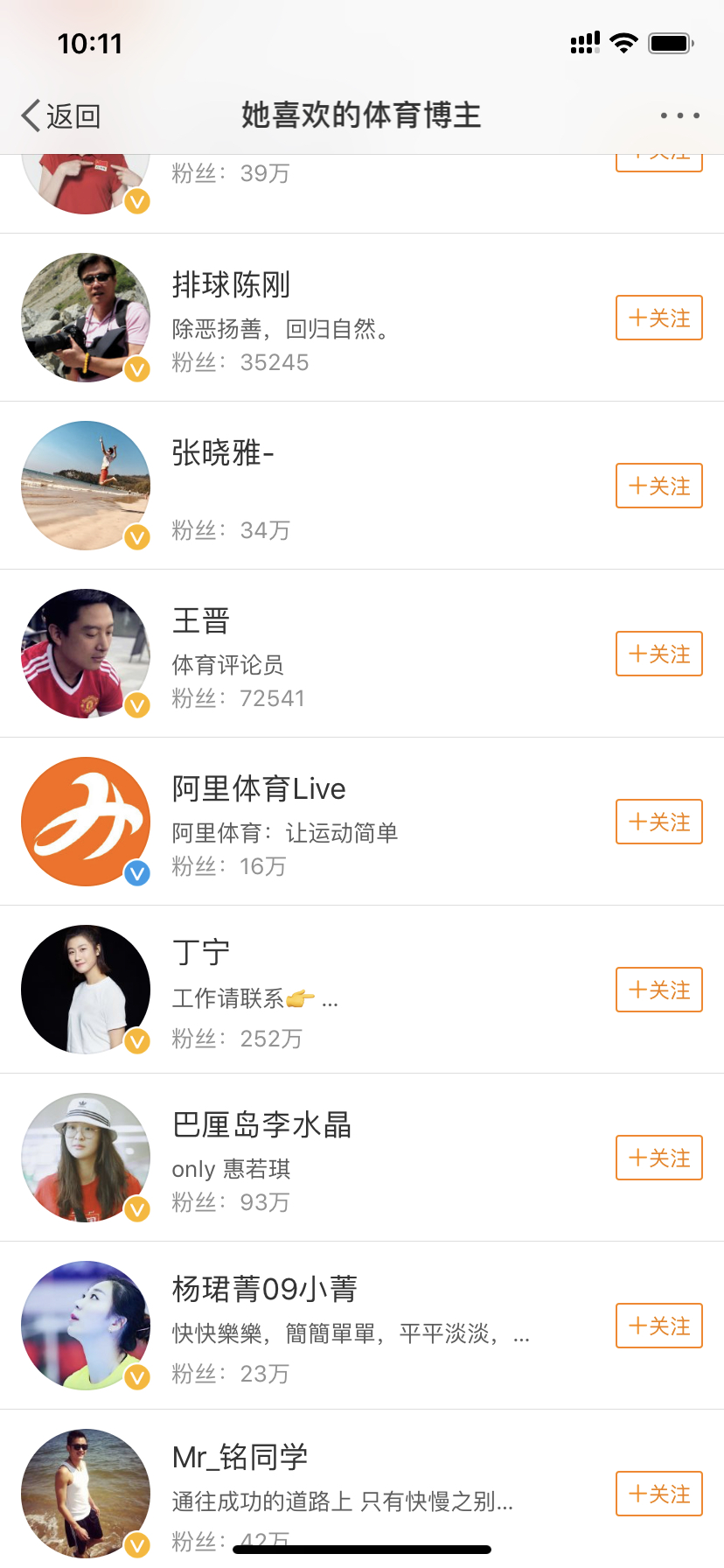Open 排球陈刚's profile row

coord(350,318)
